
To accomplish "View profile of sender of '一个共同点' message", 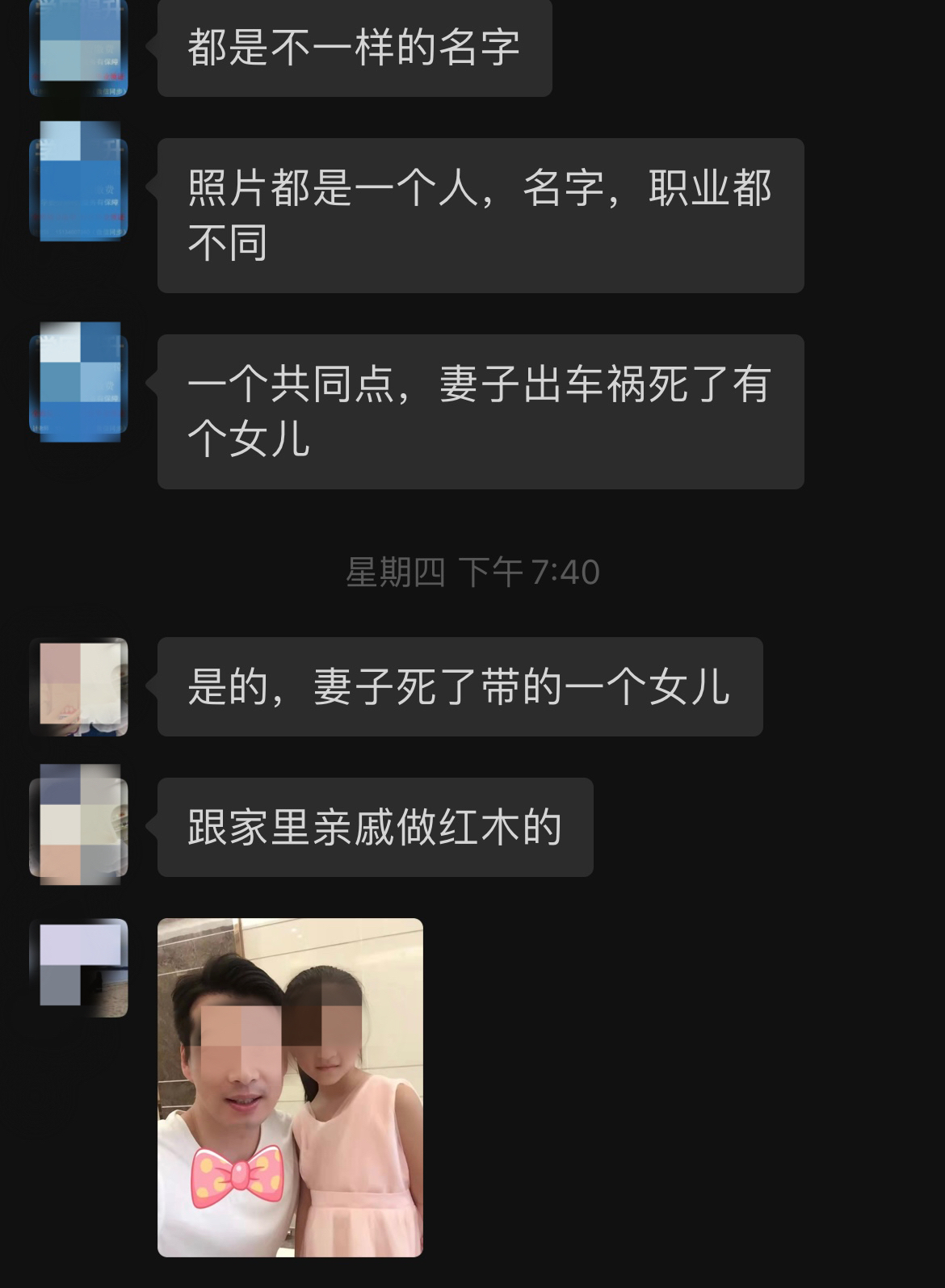I will [x=79, y=380].
